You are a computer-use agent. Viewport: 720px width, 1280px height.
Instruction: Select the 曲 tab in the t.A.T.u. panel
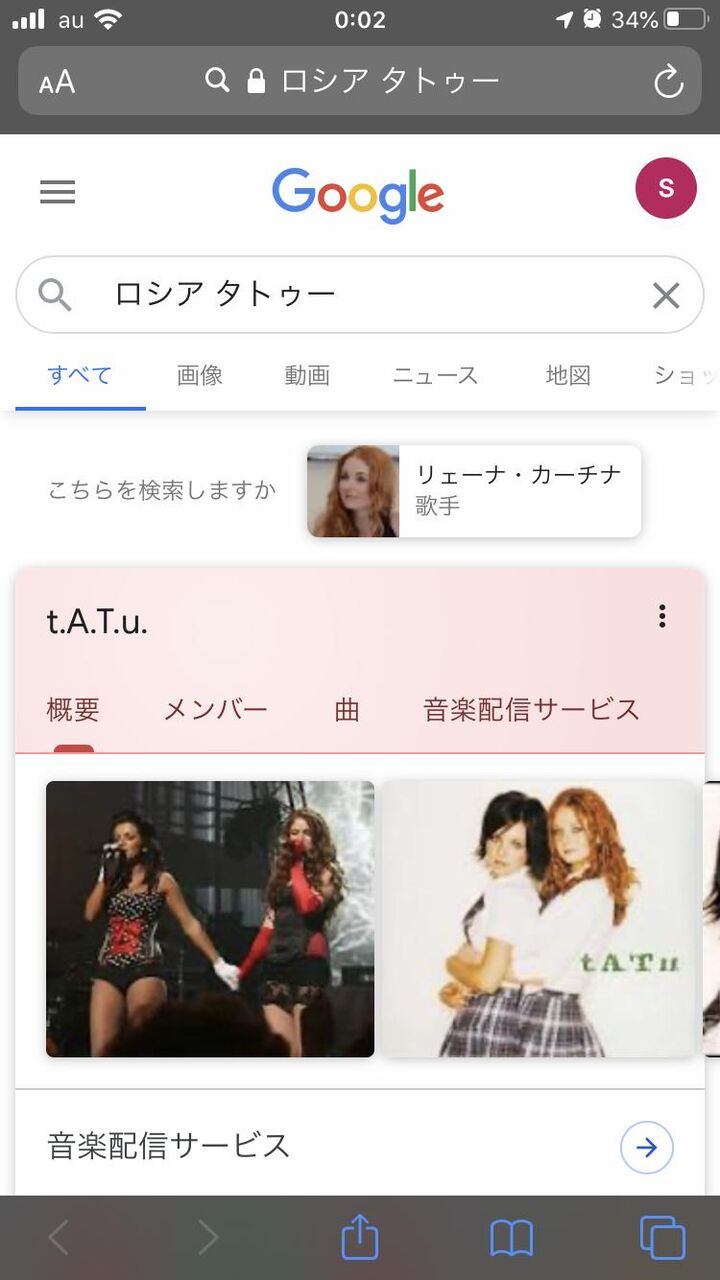tap(347, 710)
